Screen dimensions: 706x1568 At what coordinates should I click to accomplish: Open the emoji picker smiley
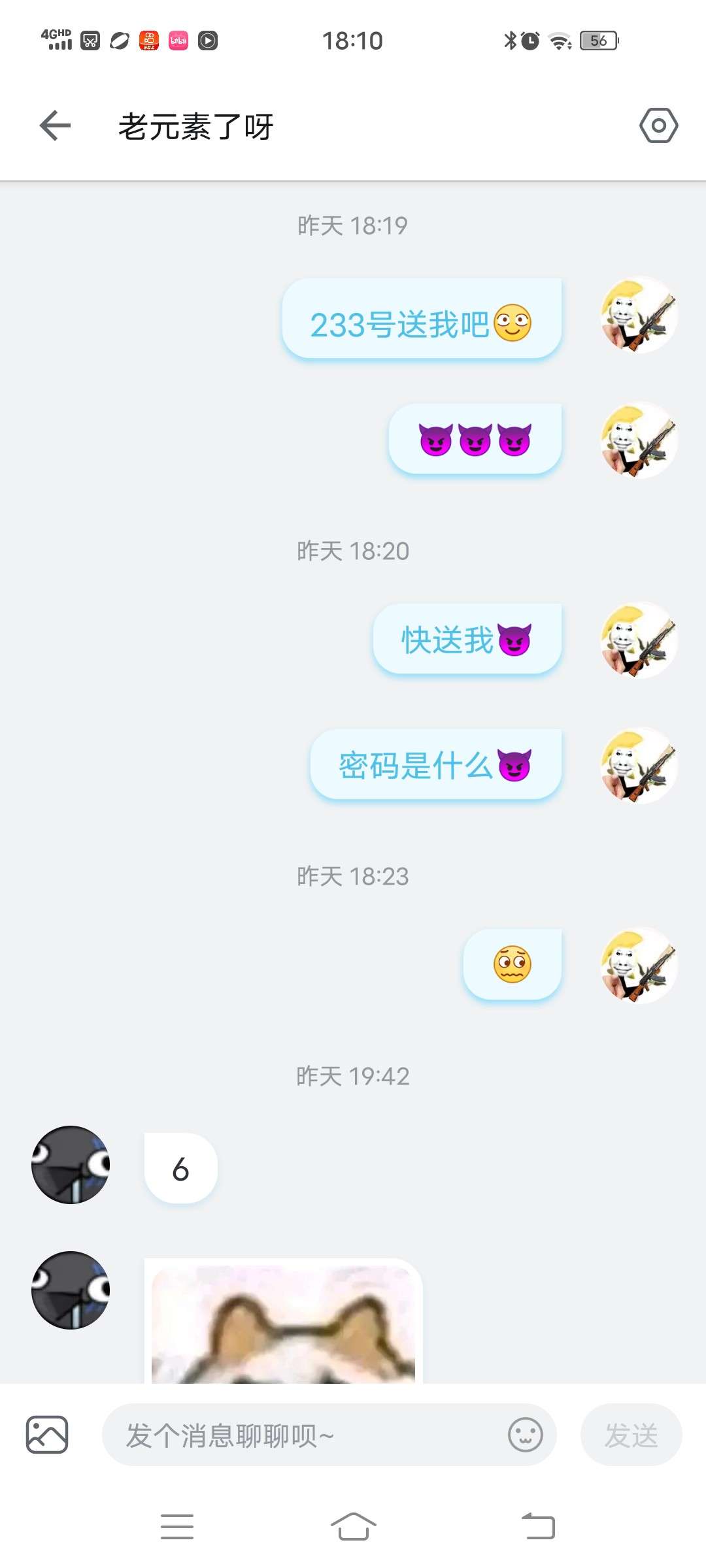pos(526,1435)
